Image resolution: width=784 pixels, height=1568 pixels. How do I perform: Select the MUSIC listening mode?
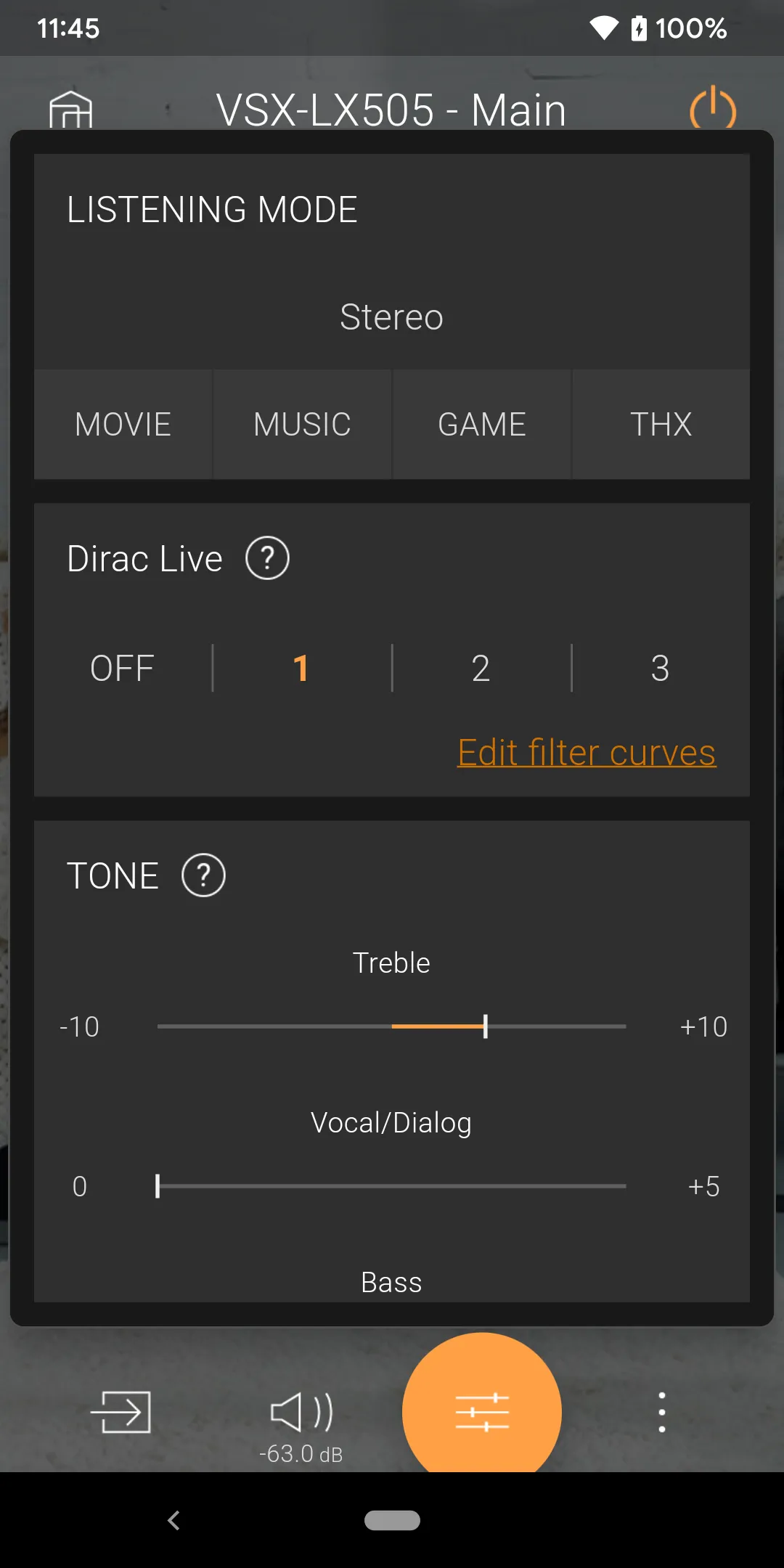click(x=301, y=424)
